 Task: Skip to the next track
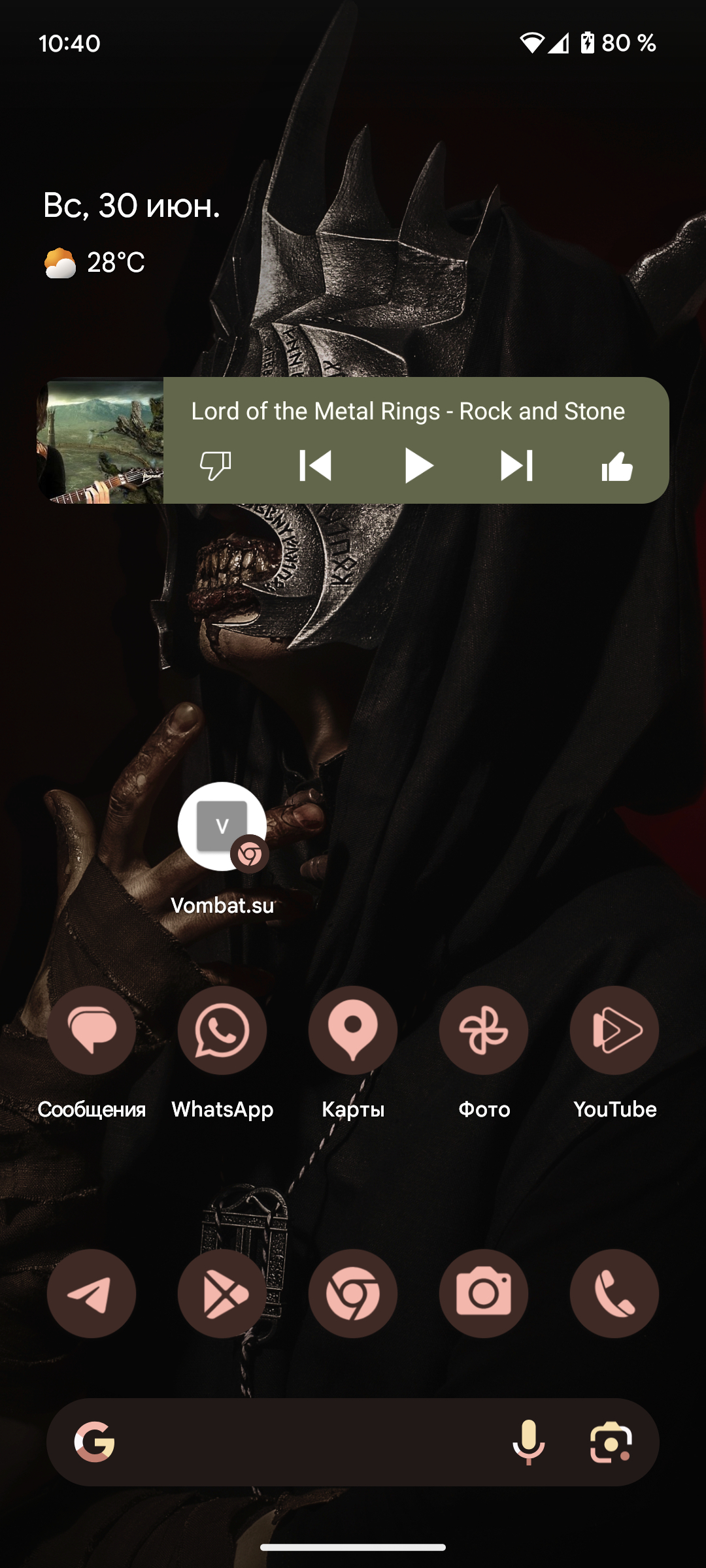(x=516, y=466)
